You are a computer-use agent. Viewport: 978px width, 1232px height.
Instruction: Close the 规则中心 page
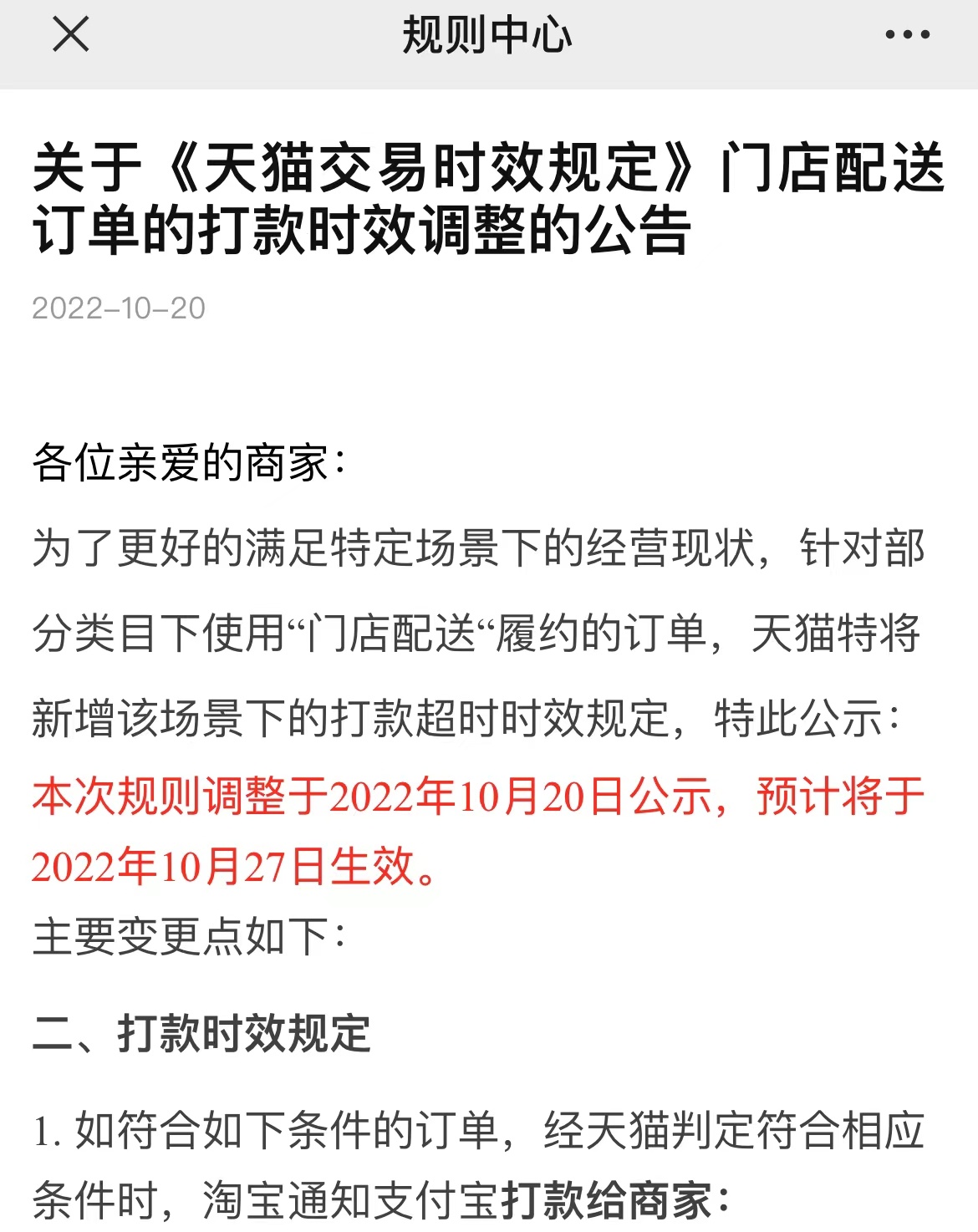pyautogui.click(x=70, y=35)
